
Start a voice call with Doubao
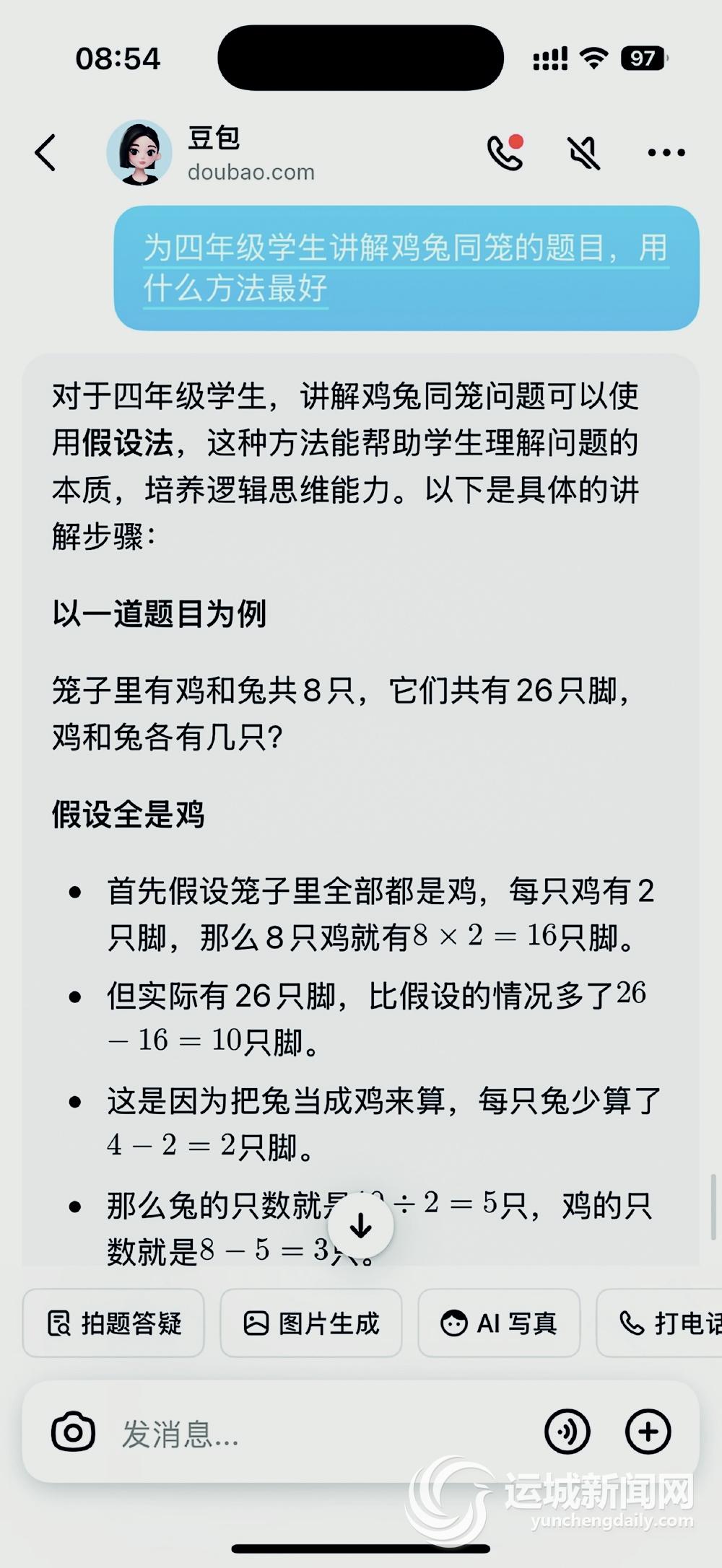coord(505,152)
